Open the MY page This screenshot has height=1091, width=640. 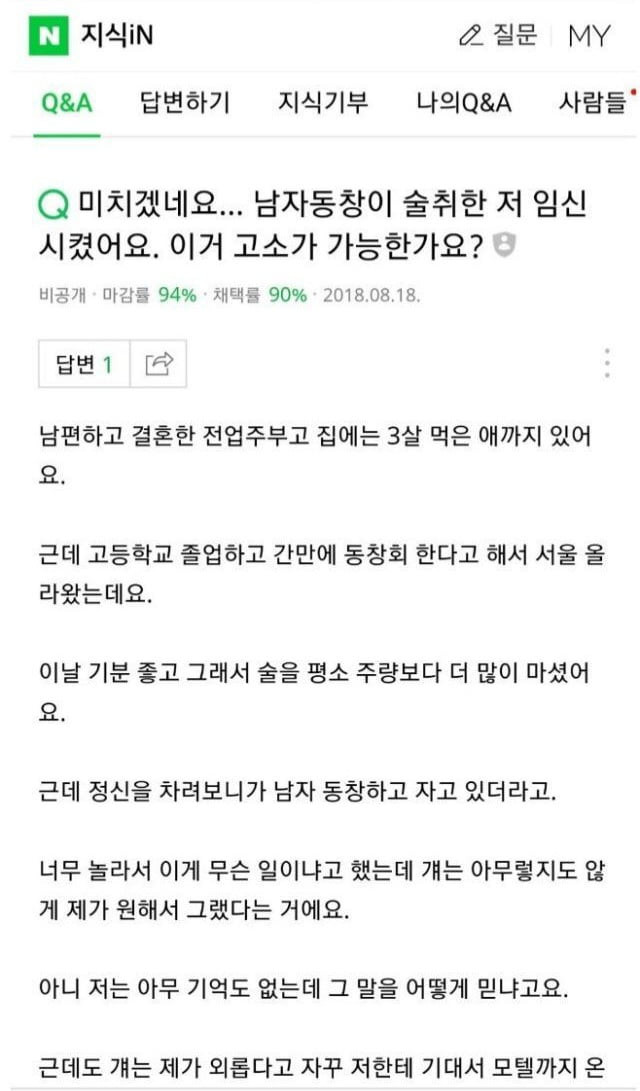tap(588, 37)
